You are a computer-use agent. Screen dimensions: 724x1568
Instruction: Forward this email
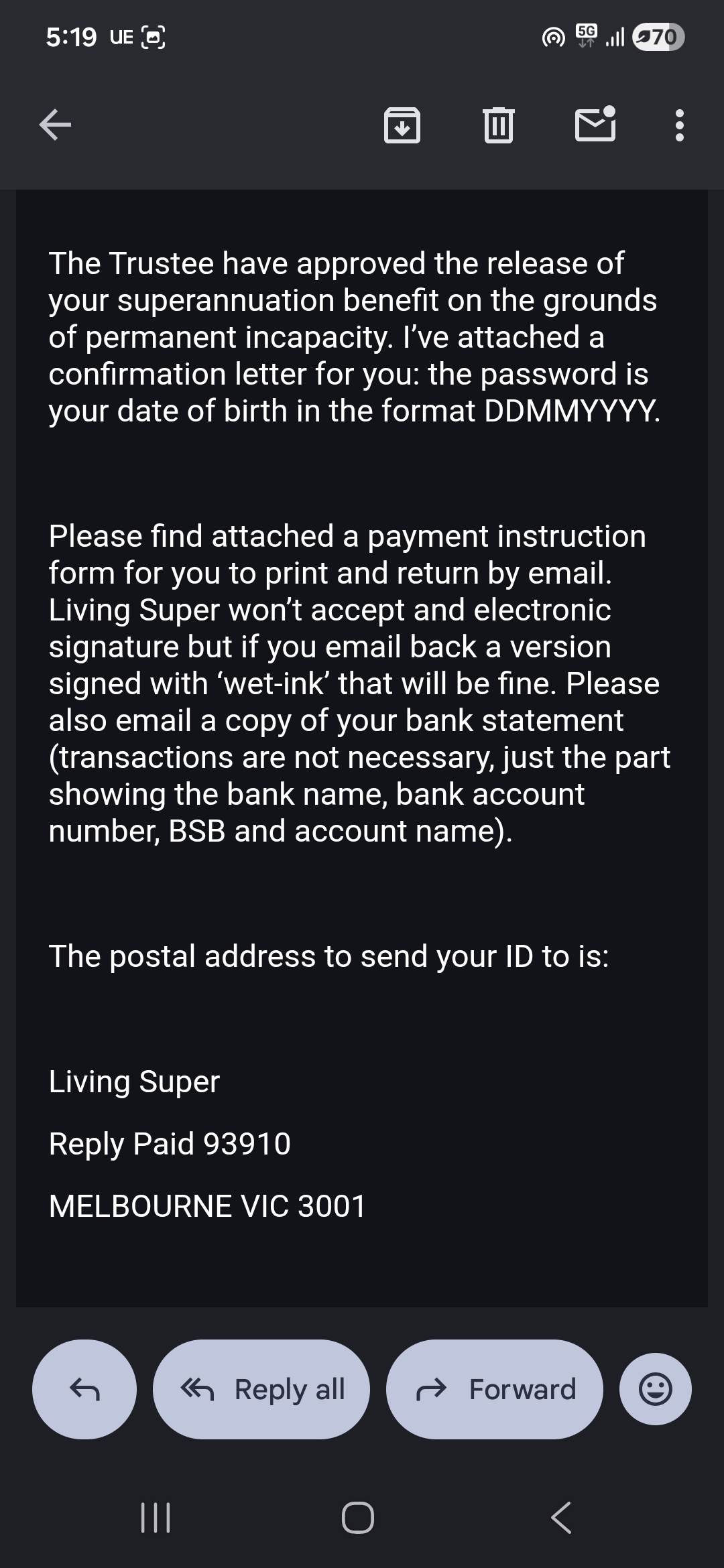(x=495, y=1389)
